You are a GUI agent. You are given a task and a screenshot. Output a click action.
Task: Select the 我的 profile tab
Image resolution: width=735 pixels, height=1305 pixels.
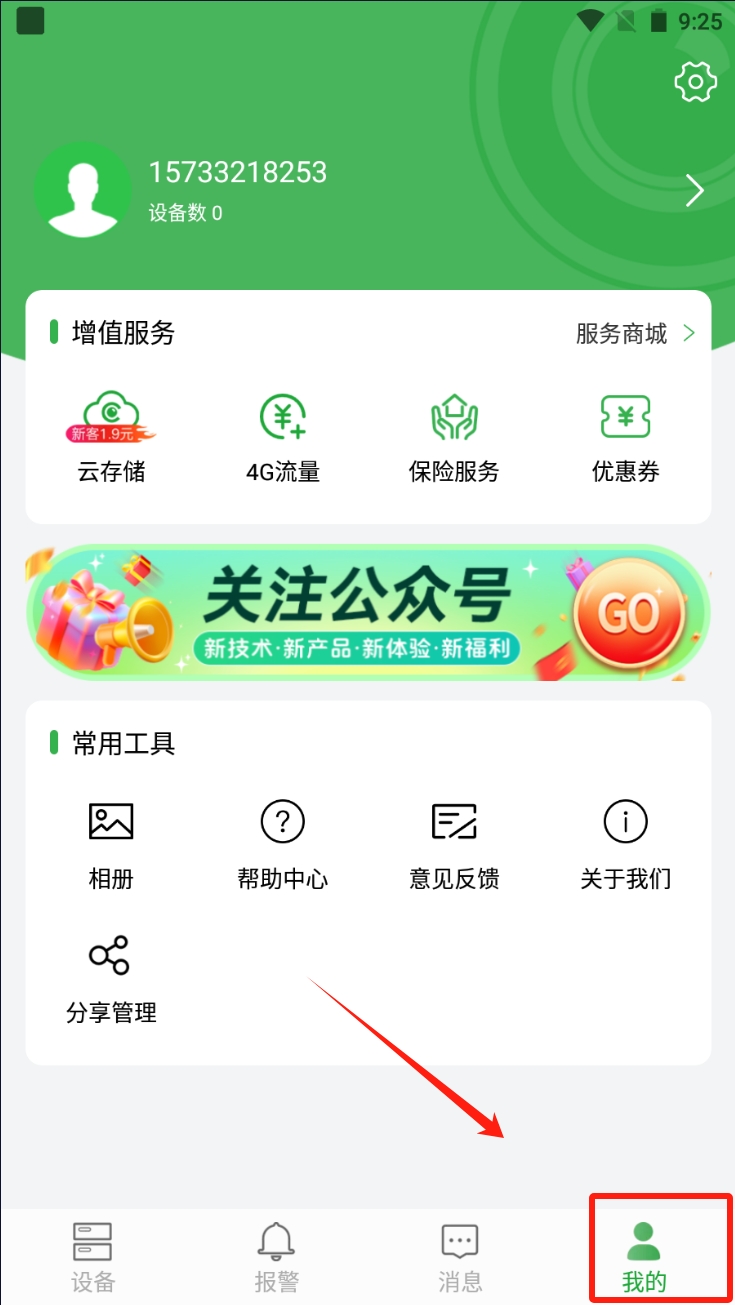[644, 1256]
